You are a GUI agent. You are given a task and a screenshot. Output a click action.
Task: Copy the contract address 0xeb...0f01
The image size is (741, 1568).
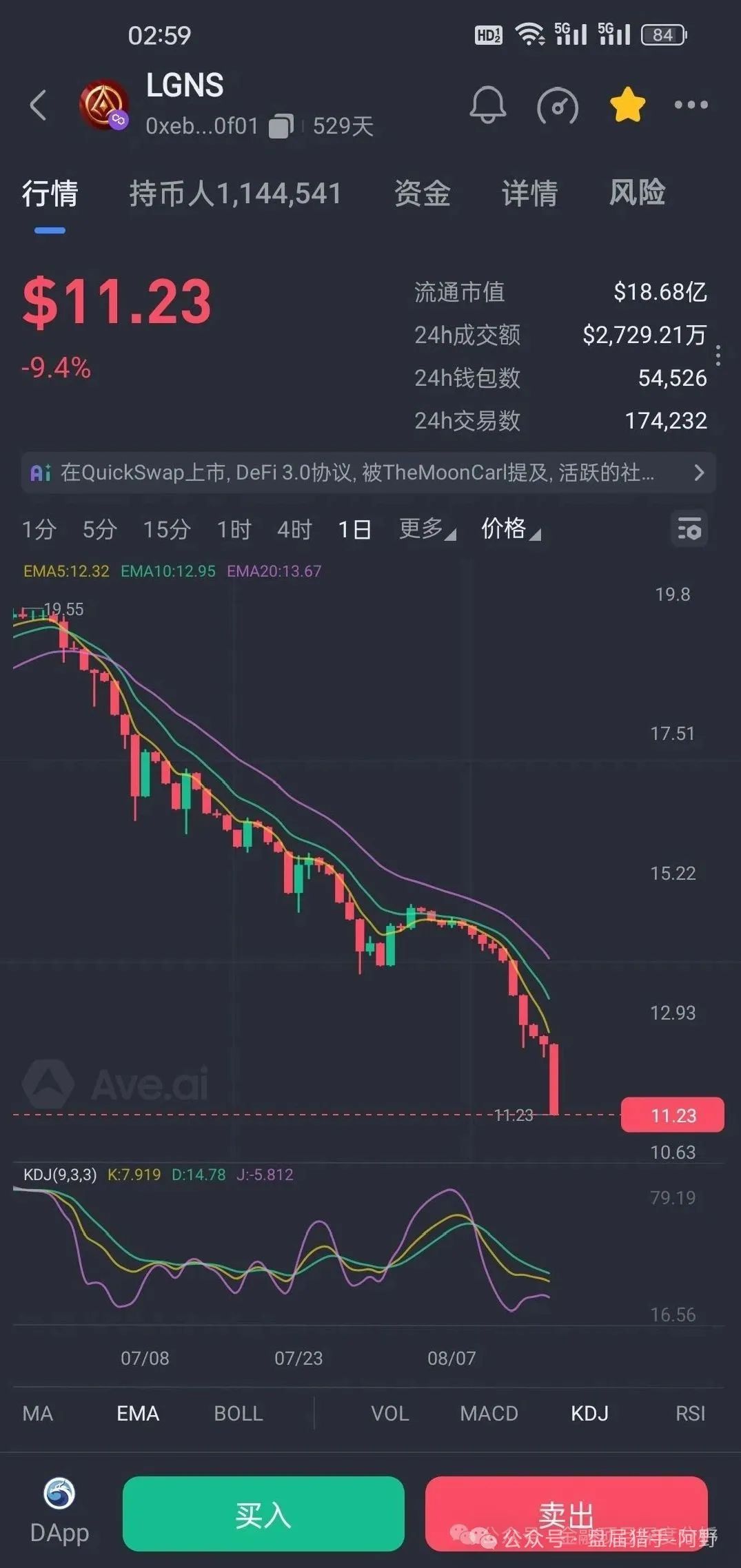(x=281, y=126)
